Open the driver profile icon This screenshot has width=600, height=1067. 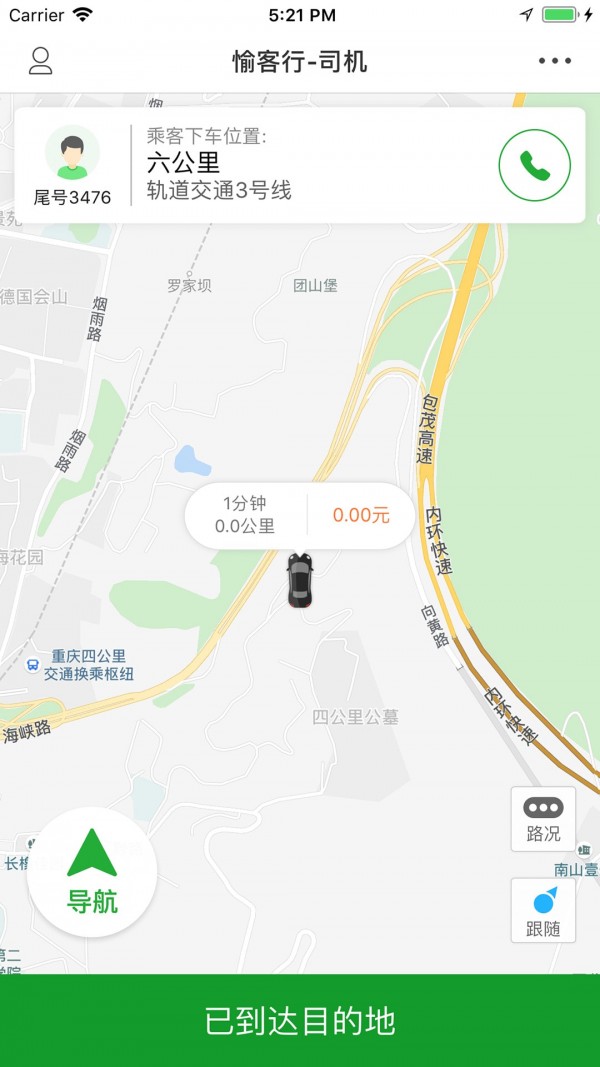pyautogui.click(x=41, y=61)
